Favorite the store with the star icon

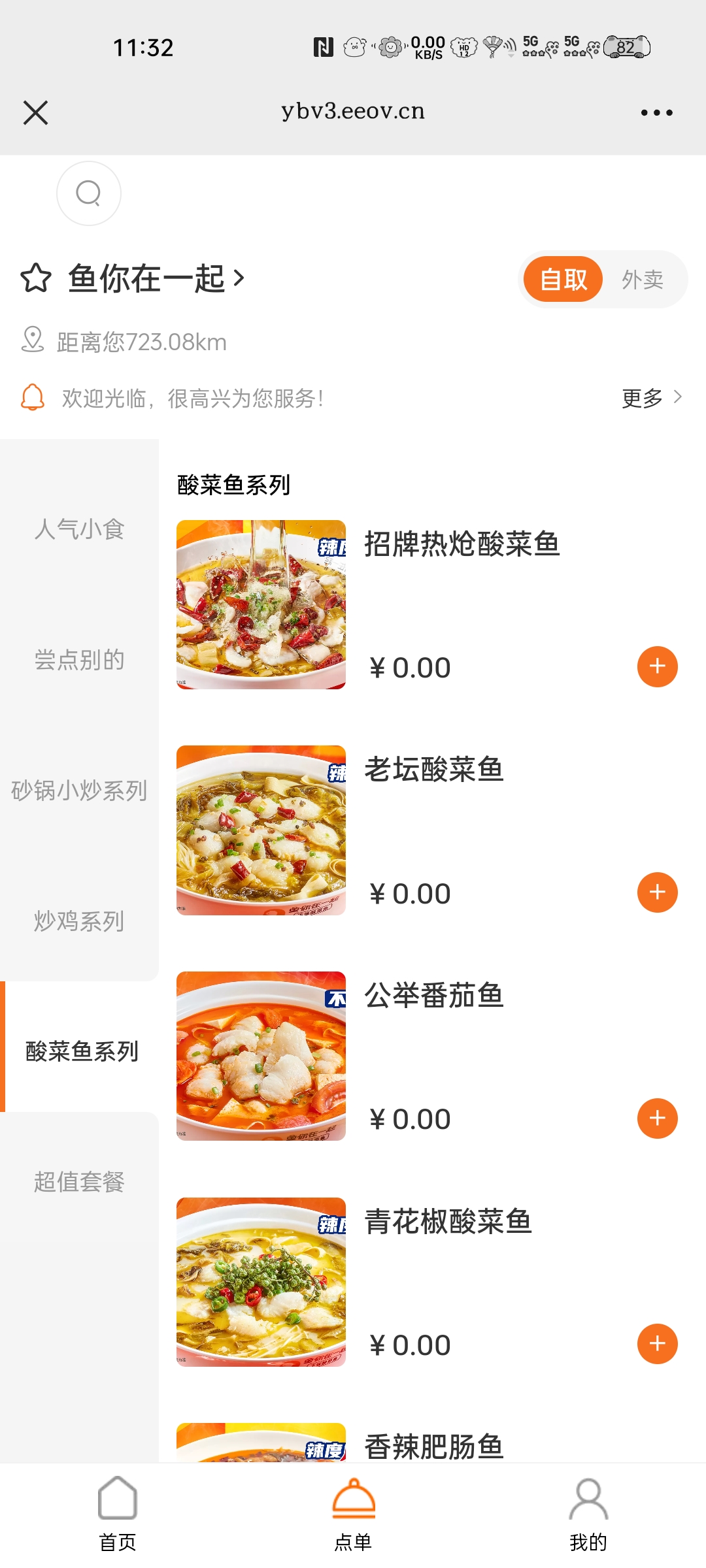click(x=36, y=278)
